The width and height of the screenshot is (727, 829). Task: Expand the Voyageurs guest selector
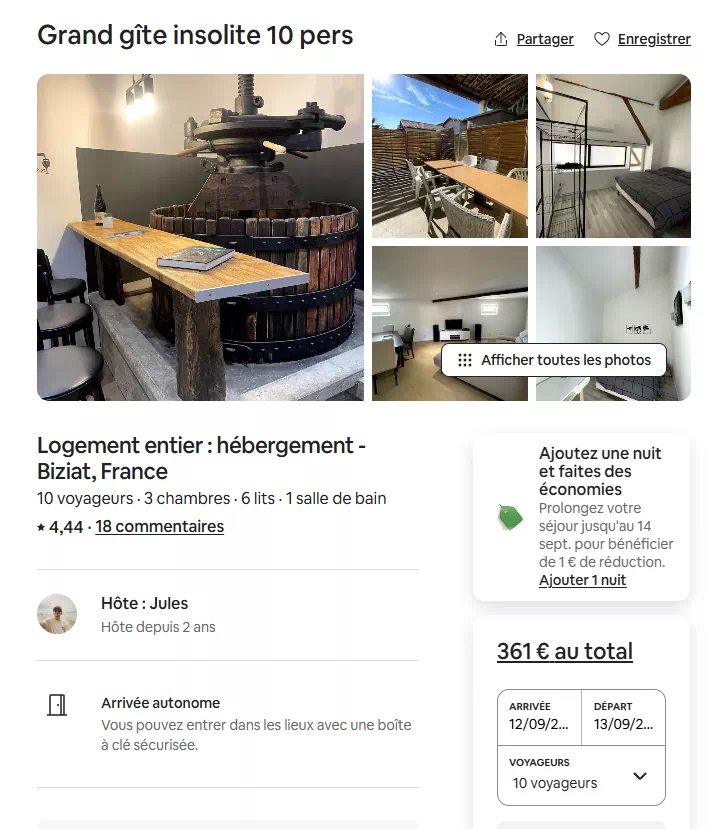[580, 775]
